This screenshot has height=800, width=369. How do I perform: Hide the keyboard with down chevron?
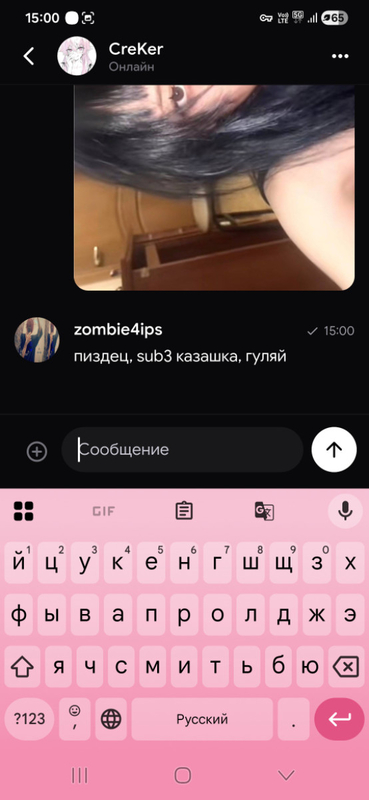click(286, 776)
